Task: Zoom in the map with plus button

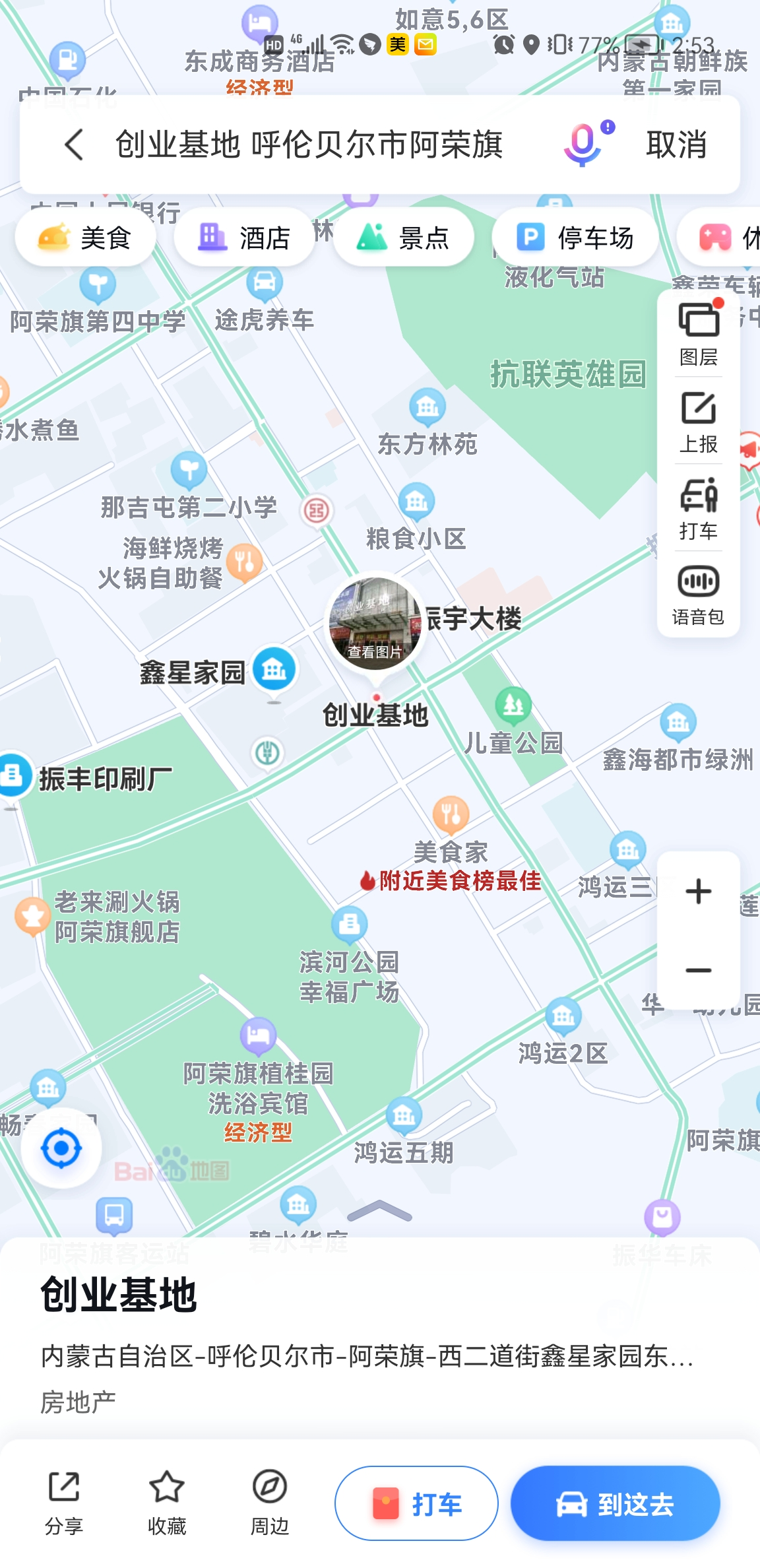Action: pyautogui.click(x=698, y=892)
